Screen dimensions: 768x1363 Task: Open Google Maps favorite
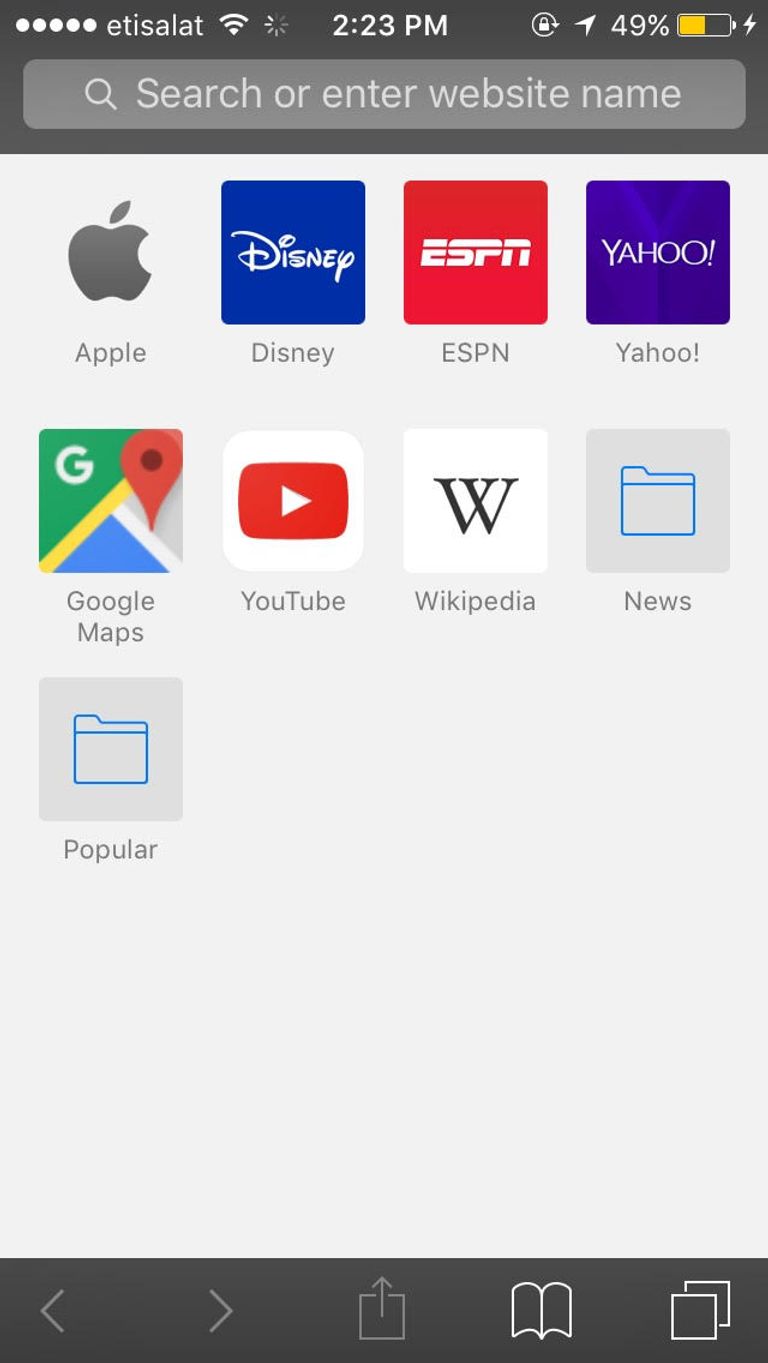[110, 500]
